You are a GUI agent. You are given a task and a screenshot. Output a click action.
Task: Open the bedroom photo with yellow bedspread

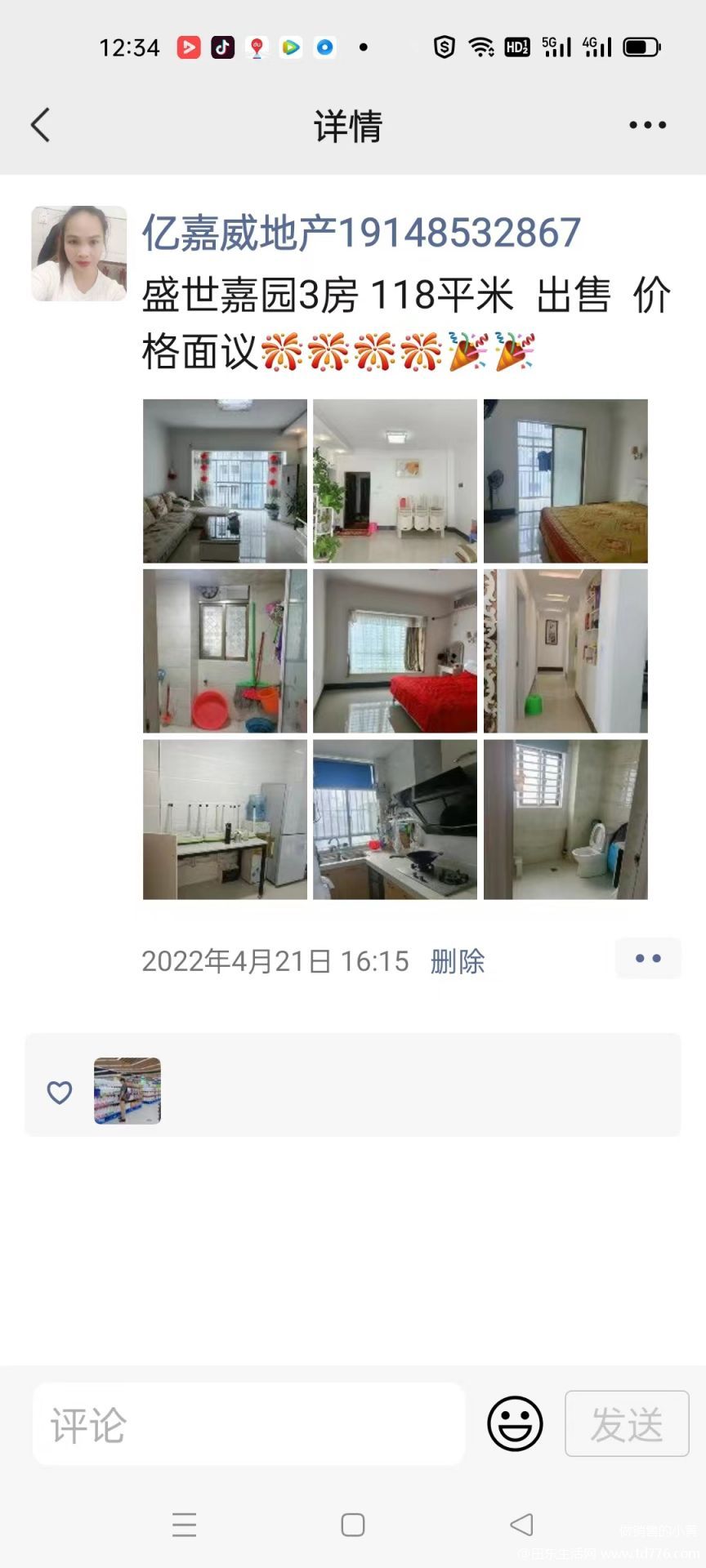pos(565,481)
